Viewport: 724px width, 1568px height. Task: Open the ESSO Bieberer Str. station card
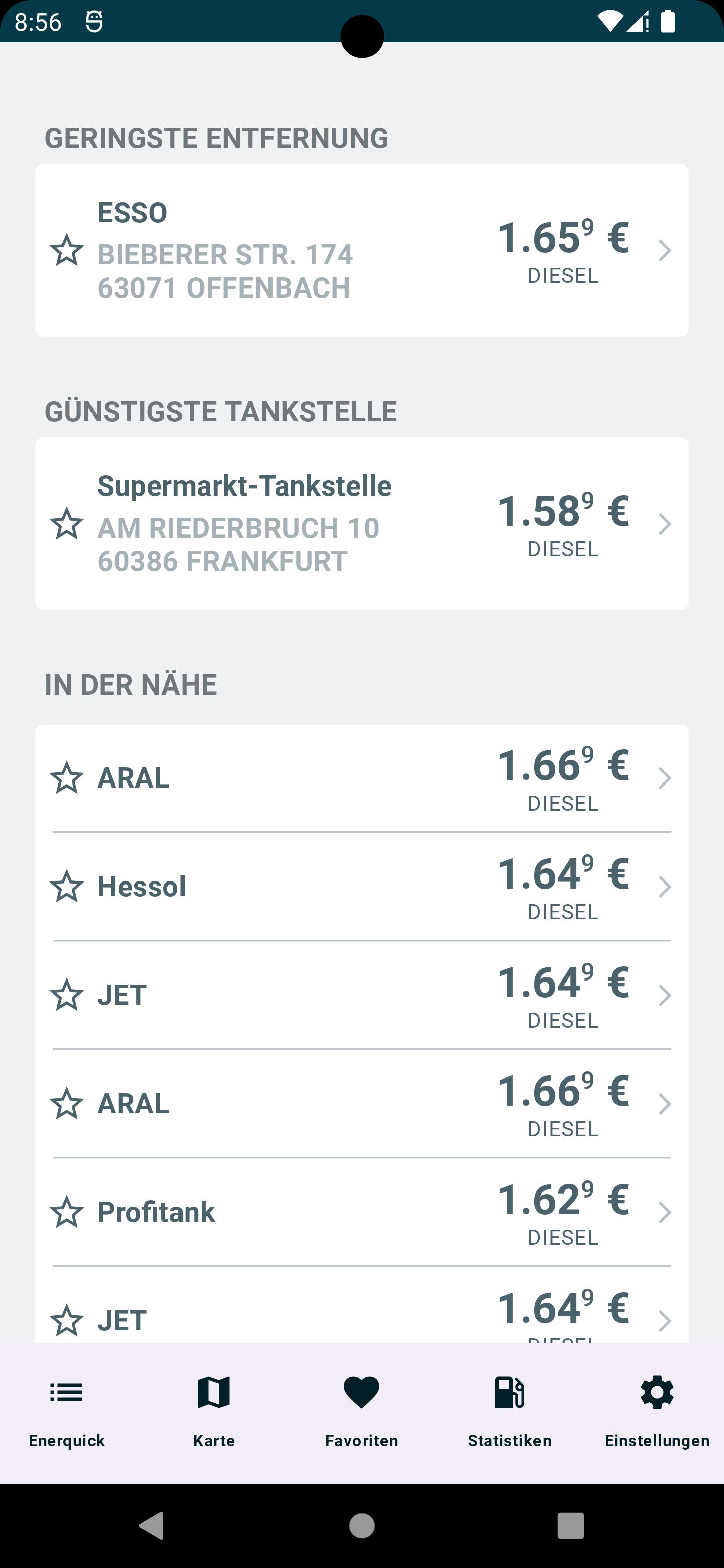tap(361, 250)
